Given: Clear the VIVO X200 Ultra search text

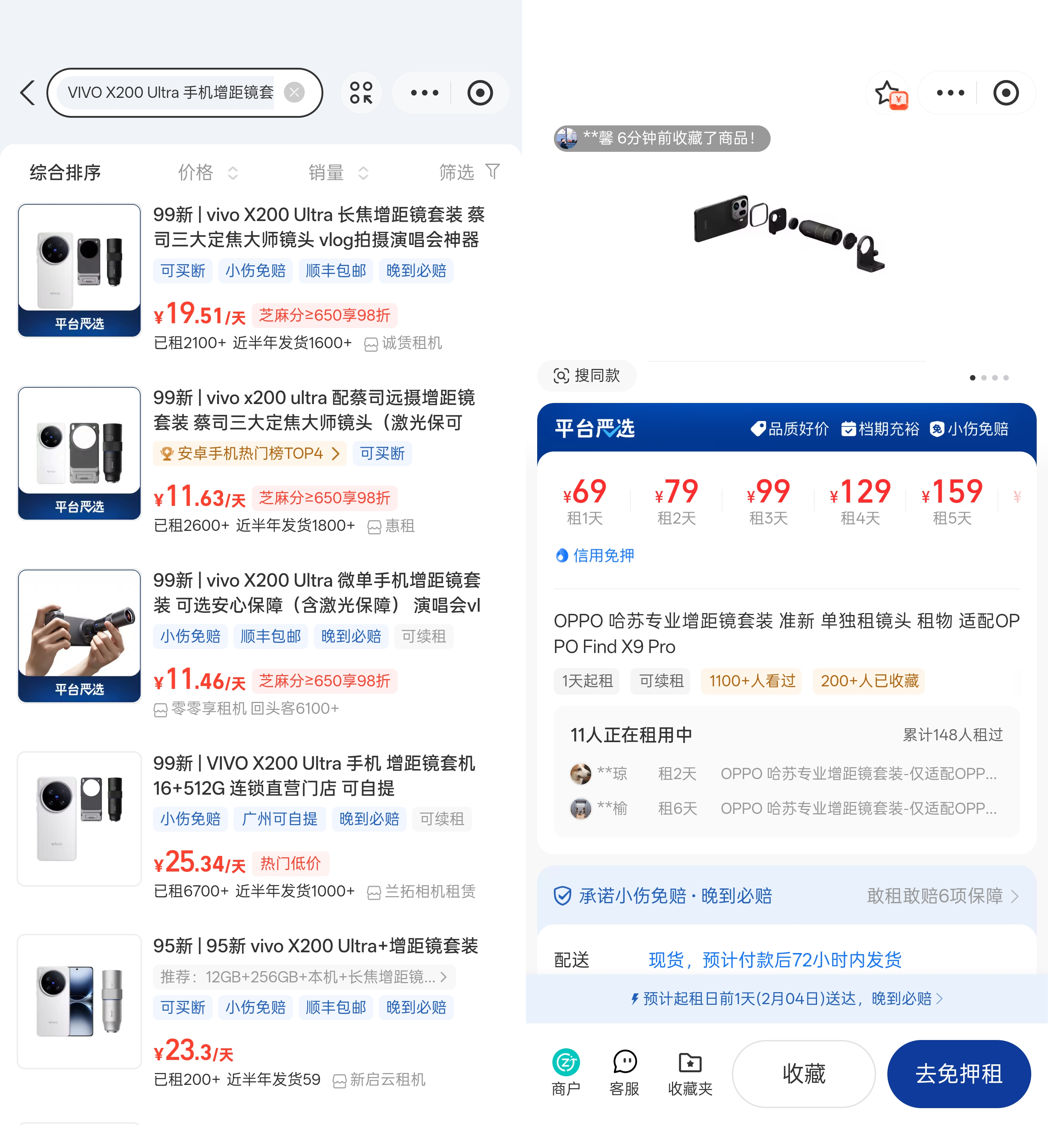Looking at the screenshot, I should click(294, 92).
